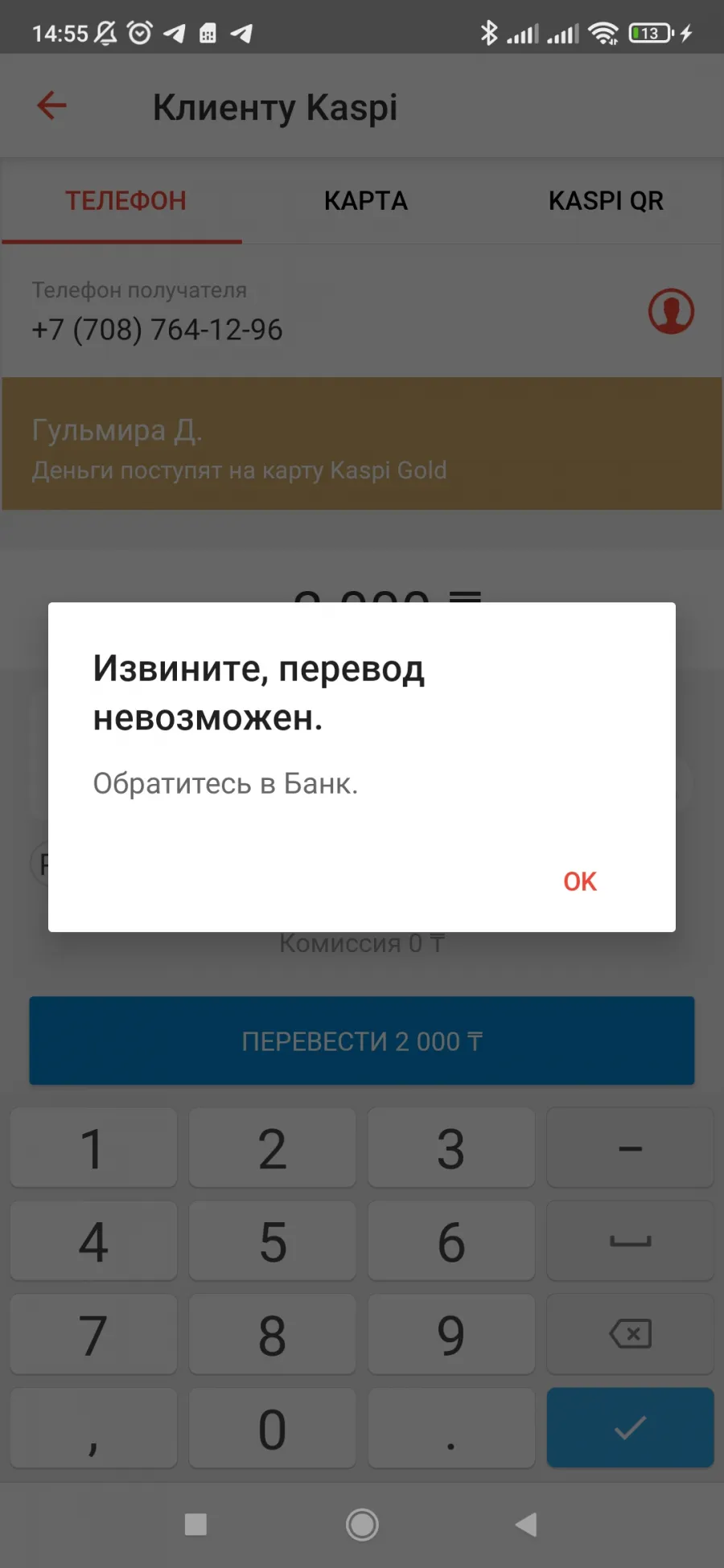Screen dimensions: 724x1568
Task: Switch to the KASPI QR tab
Action: click(x=606, y=201)
